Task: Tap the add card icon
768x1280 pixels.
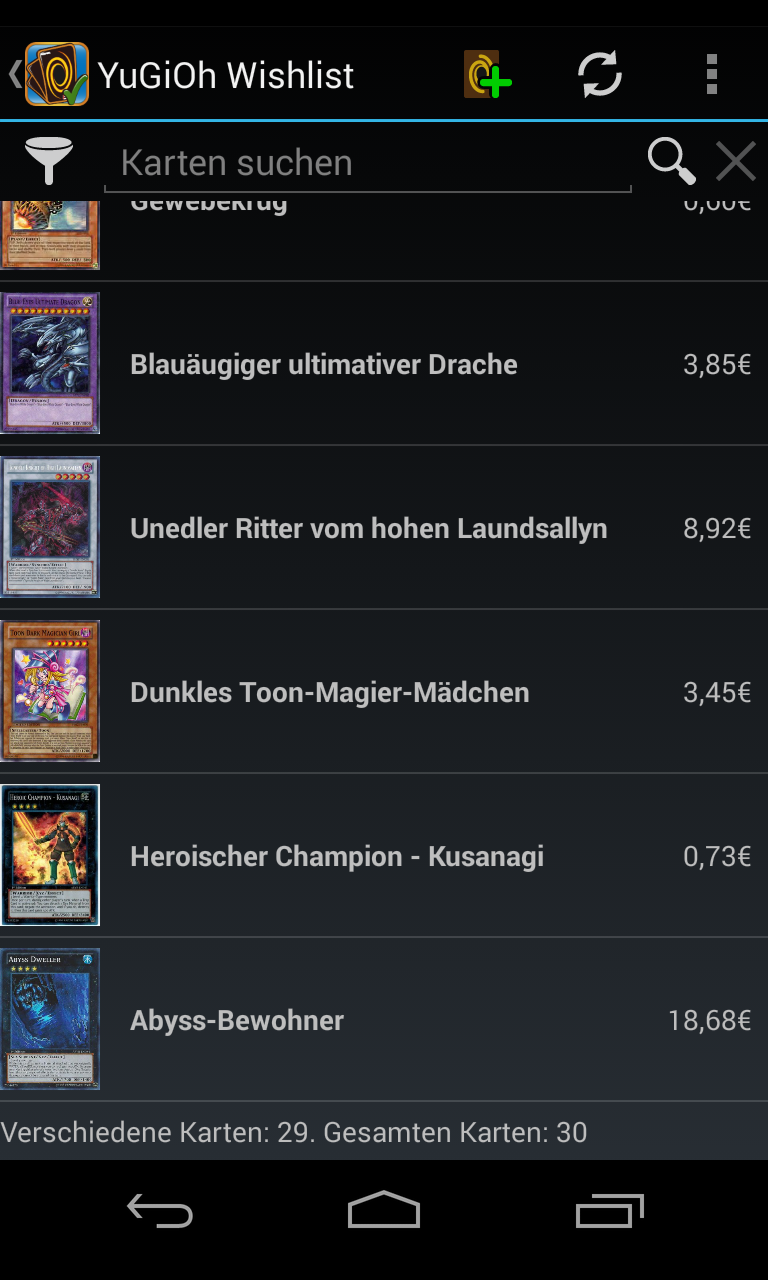Action: [488, 75]
